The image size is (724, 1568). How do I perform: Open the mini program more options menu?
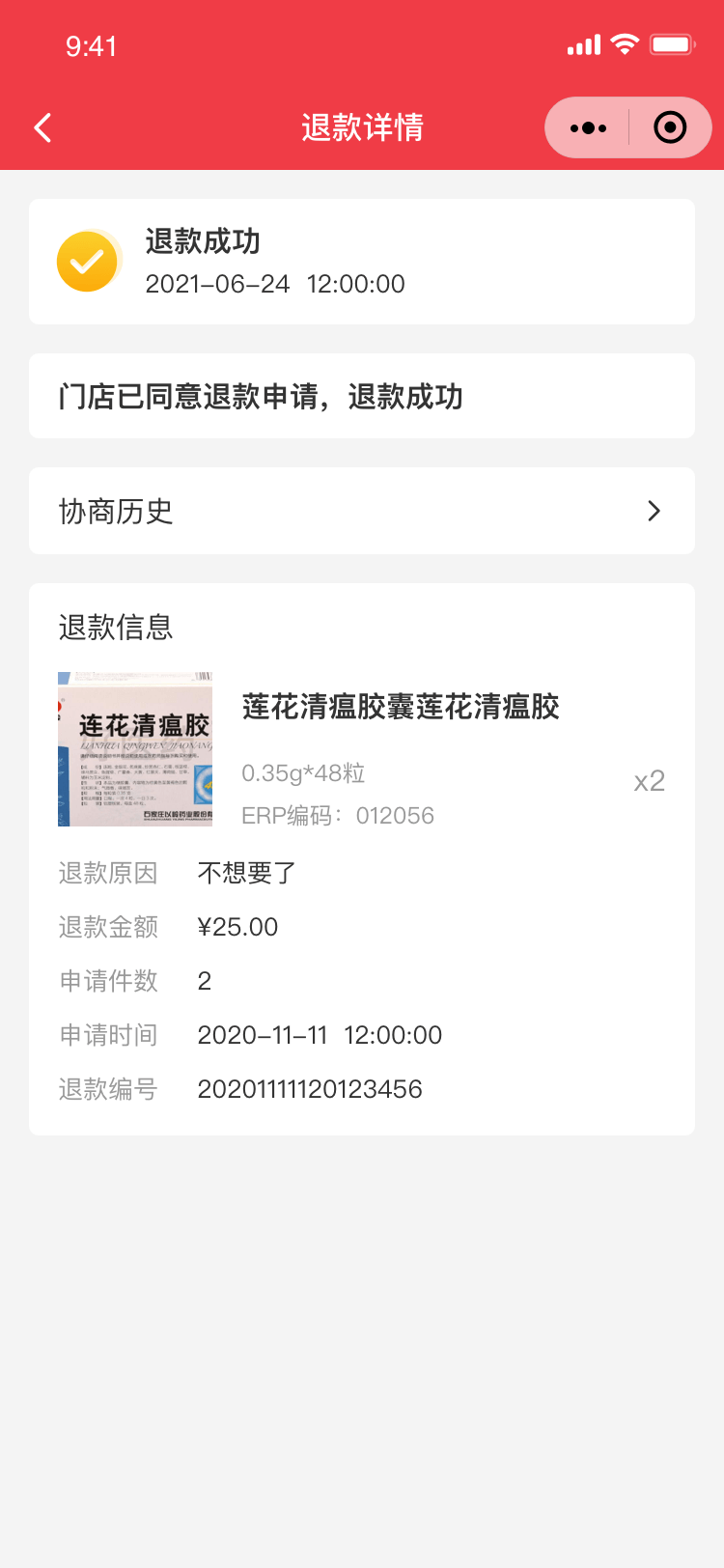pyautogui.click(x=588, y=127)
